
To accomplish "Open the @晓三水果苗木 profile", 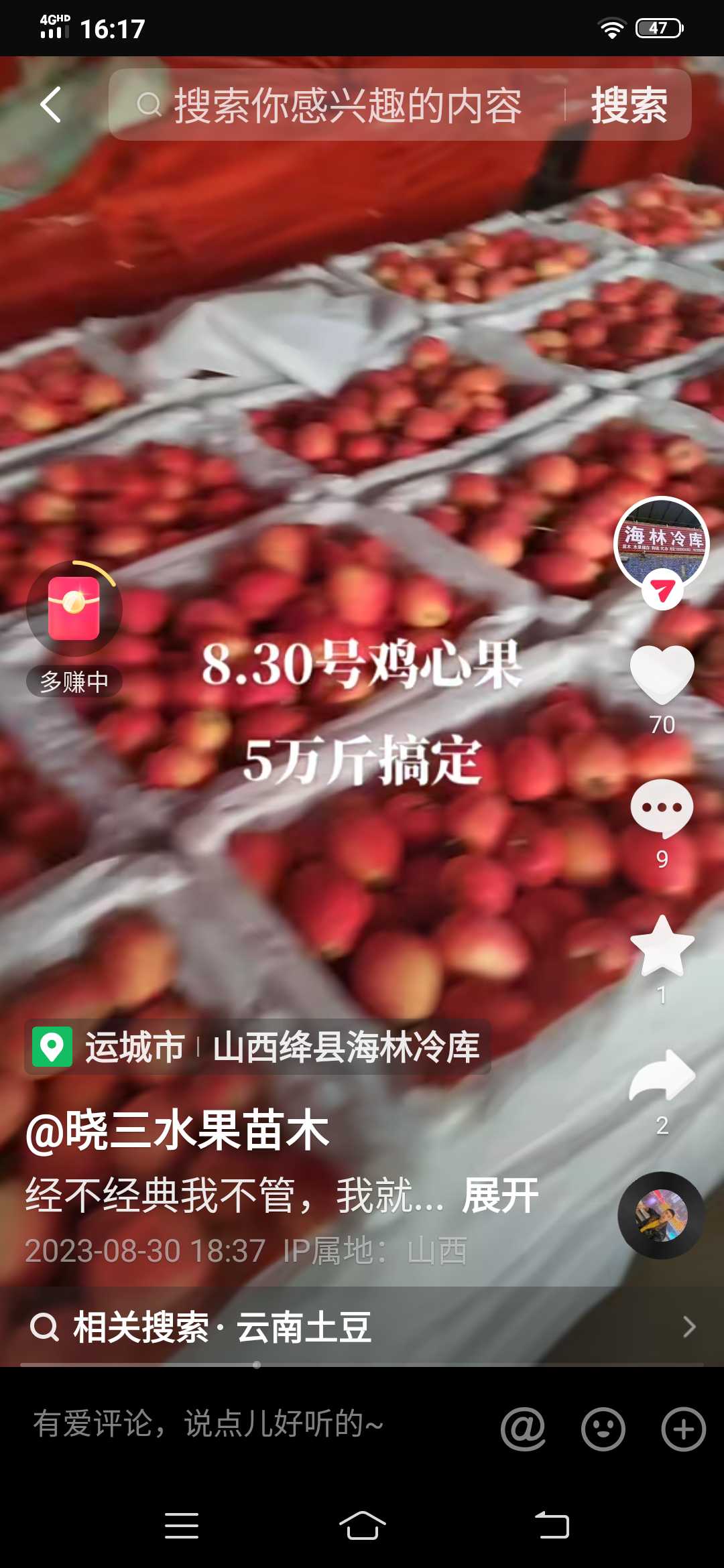I will click(178, 1131).
